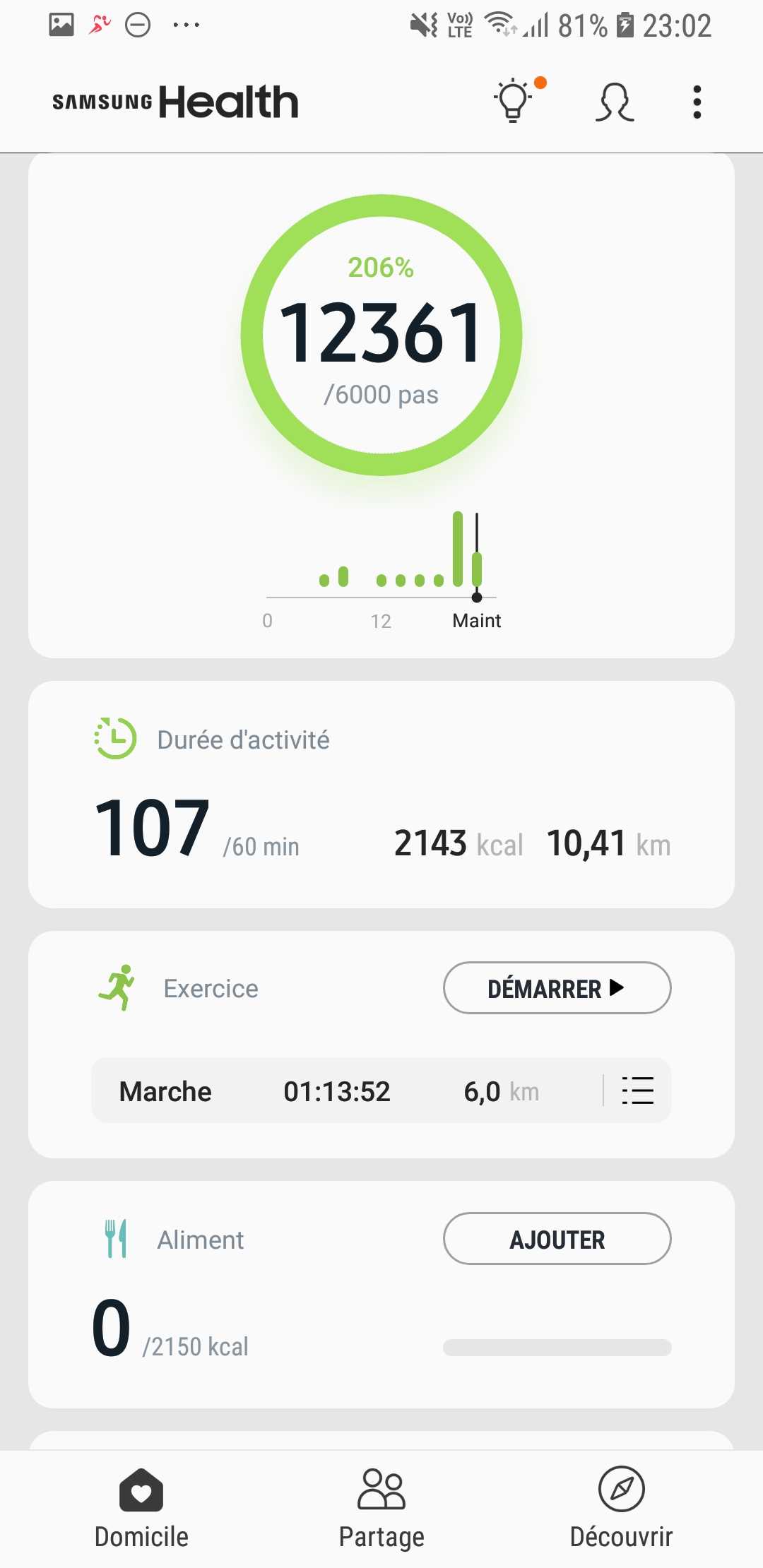Open the steps card showing 12361
Viewport: 763px width, 1568px height.
(381, 405)
